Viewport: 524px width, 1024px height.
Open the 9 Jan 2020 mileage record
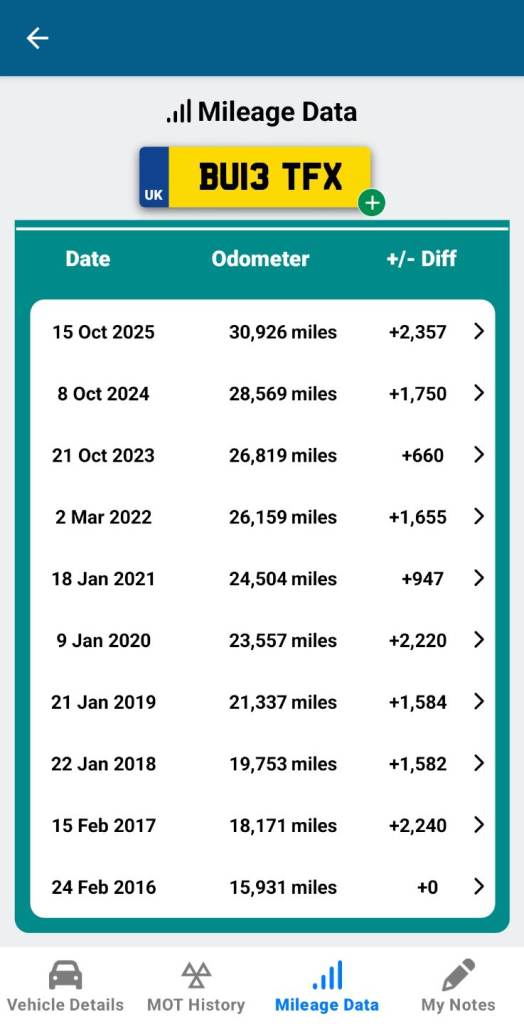pyautogui.click(x=263, y=640)
